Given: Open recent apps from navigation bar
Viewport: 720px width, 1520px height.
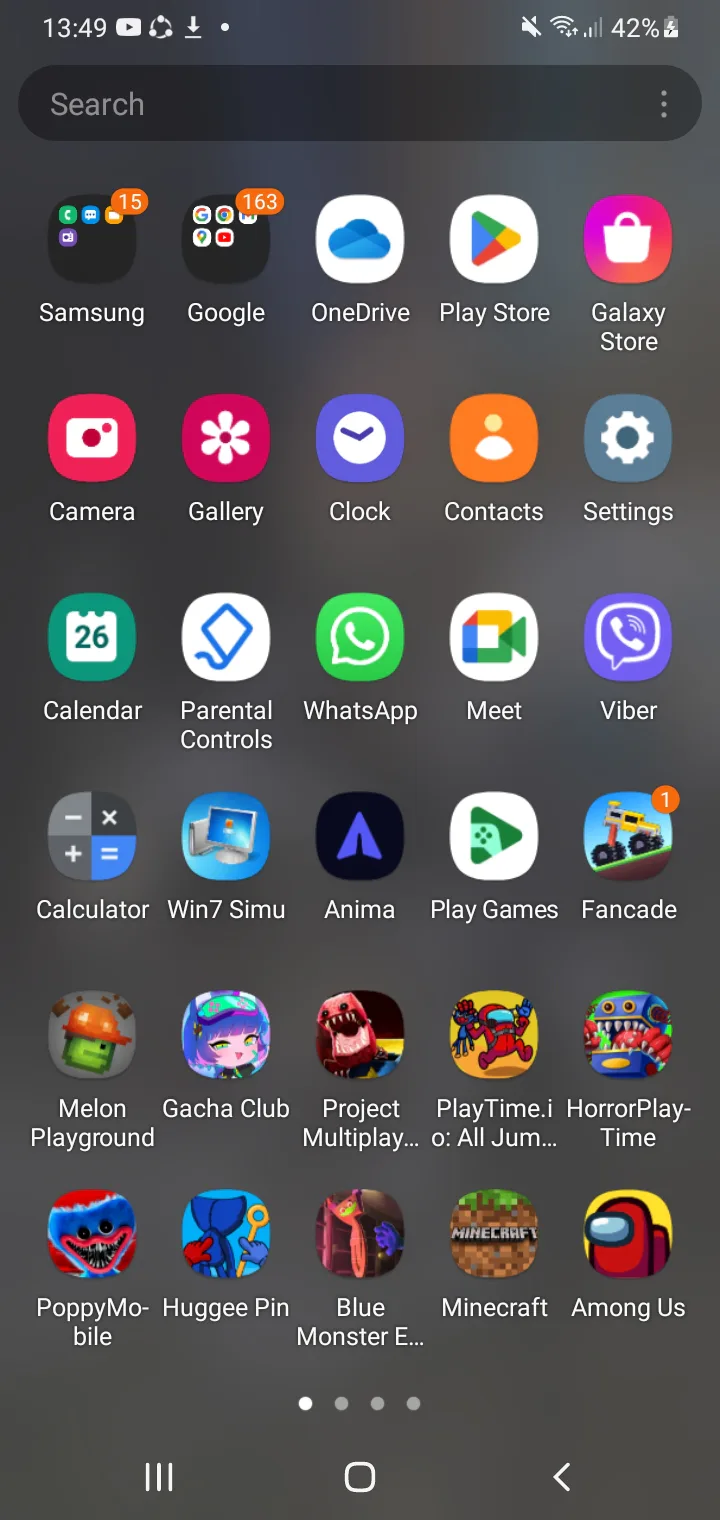Looking at the screenshot, I should pos(159,1477).
